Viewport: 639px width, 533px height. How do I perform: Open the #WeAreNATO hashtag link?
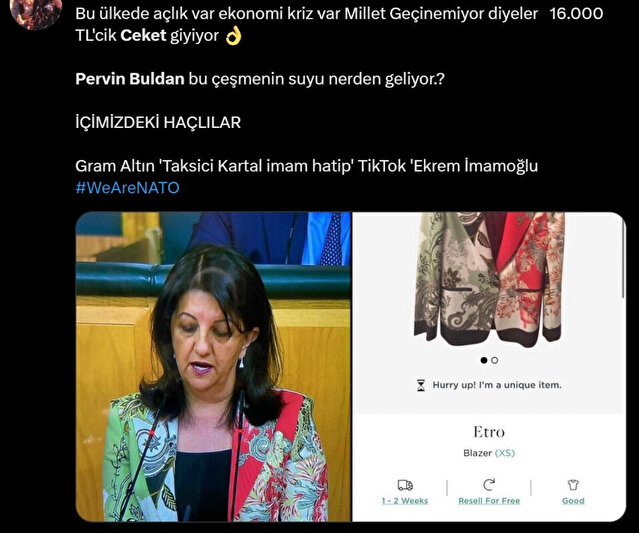tap(127, 188)
